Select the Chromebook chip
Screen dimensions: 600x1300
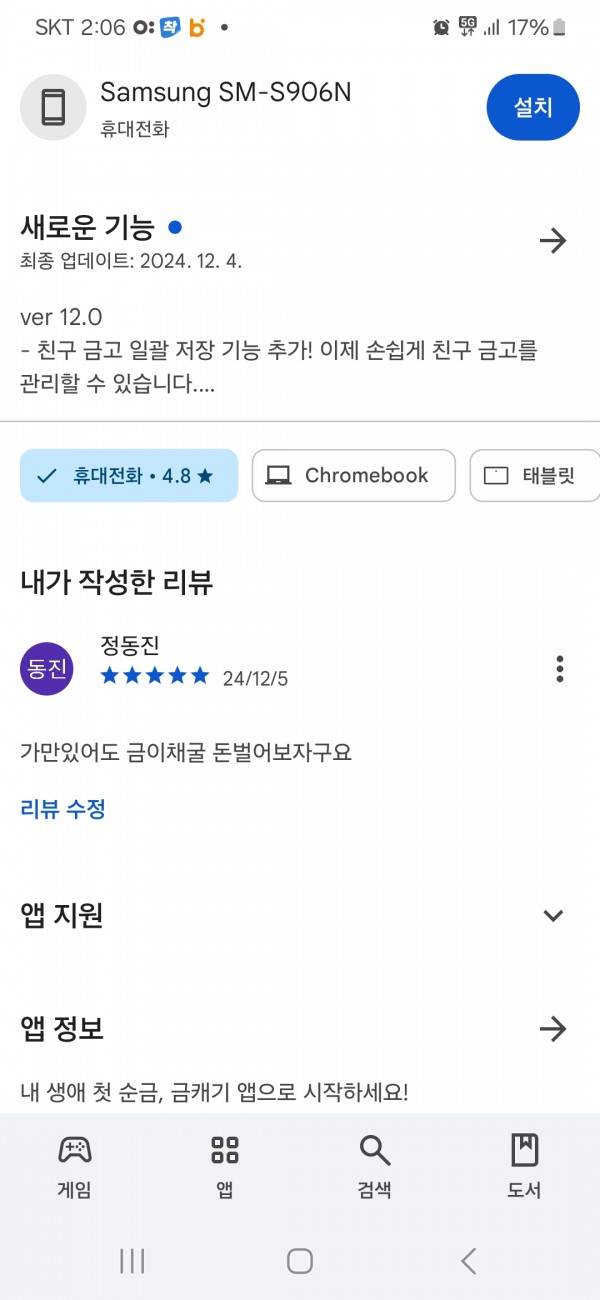(x=353, y=476)
